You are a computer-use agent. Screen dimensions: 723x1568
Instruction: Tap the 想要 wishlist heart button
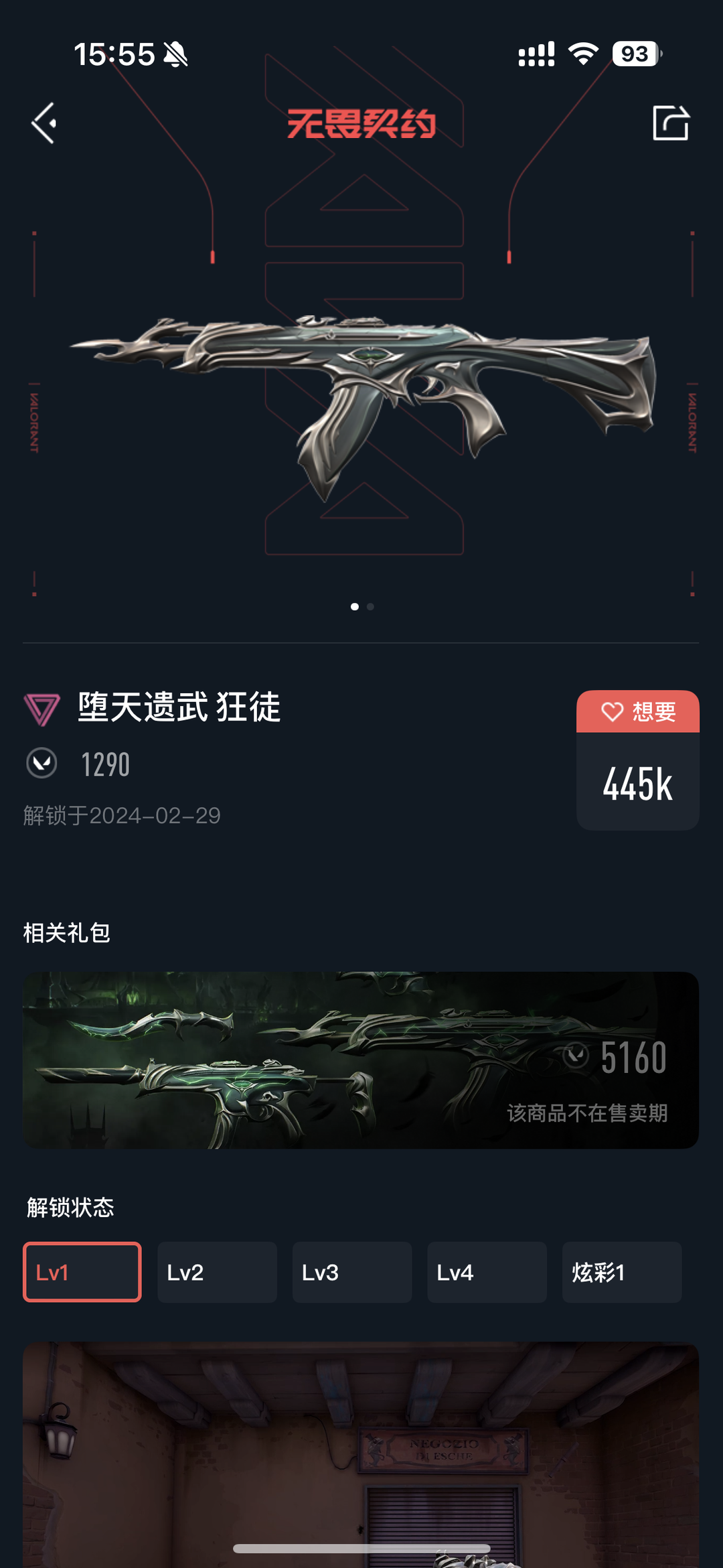point(638,711)
